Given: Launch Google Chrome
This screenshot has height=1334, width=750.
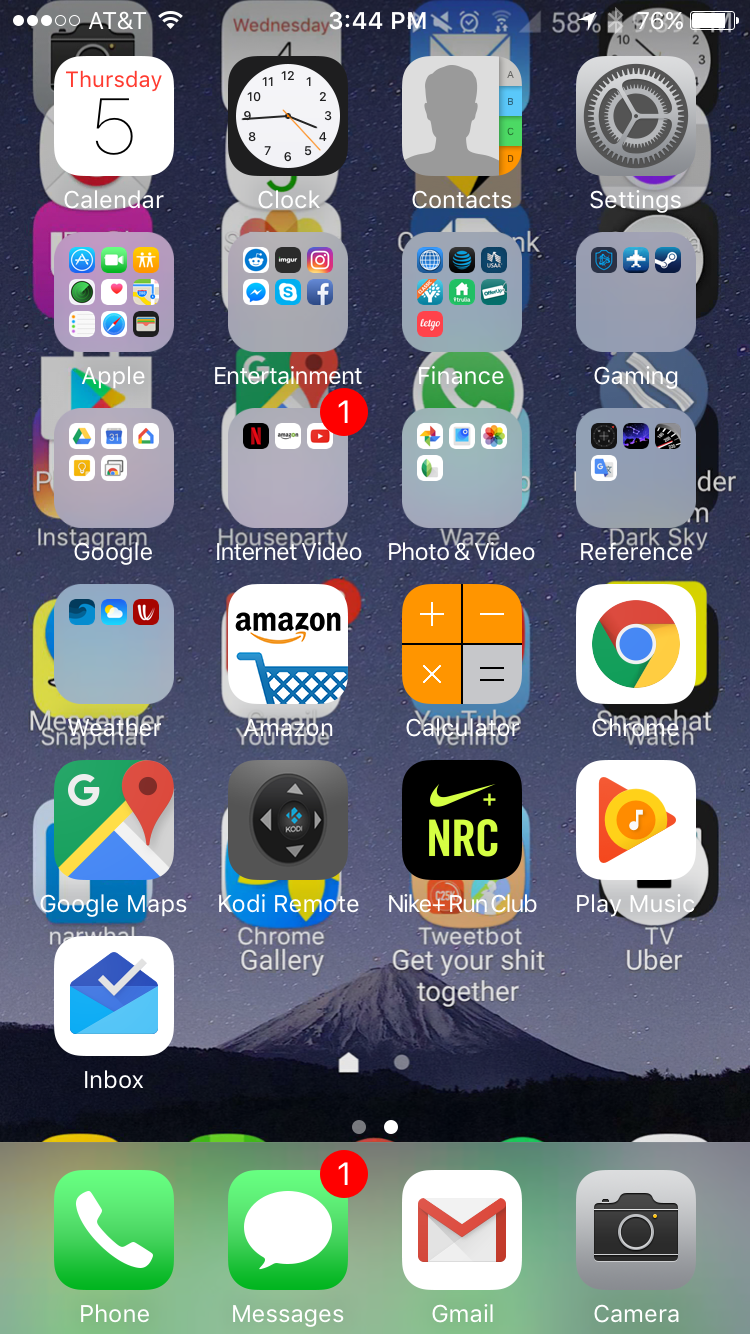Looking at the screenshot, I should (635, 644).
